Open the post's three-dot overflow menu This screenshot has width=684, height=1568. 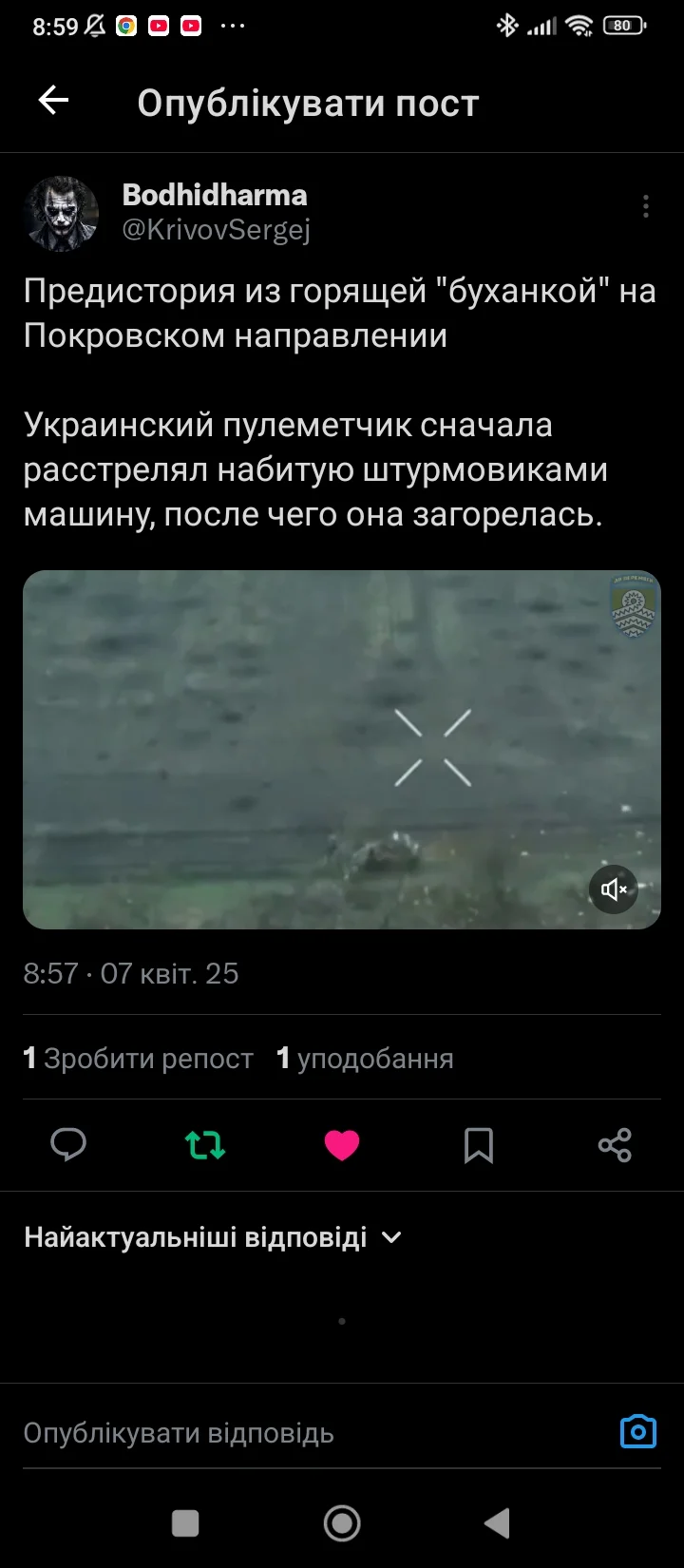pyautogui.click(x=645, y=206)
